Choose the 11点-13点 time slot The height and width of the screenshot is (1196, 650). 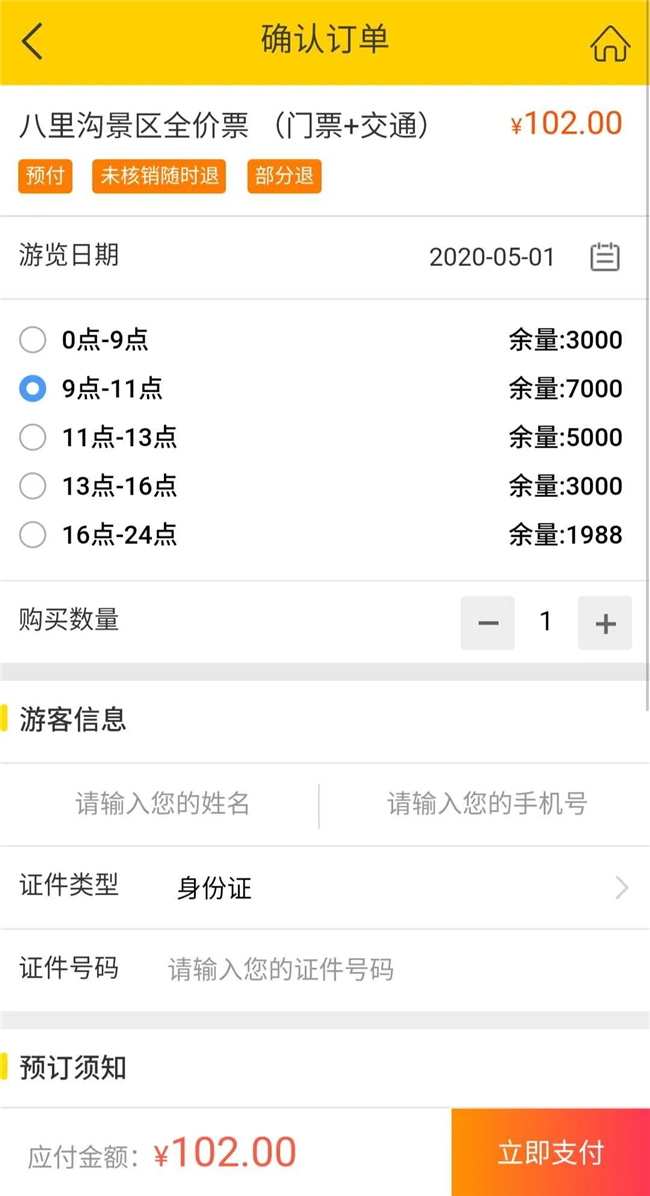click(33, 437)
